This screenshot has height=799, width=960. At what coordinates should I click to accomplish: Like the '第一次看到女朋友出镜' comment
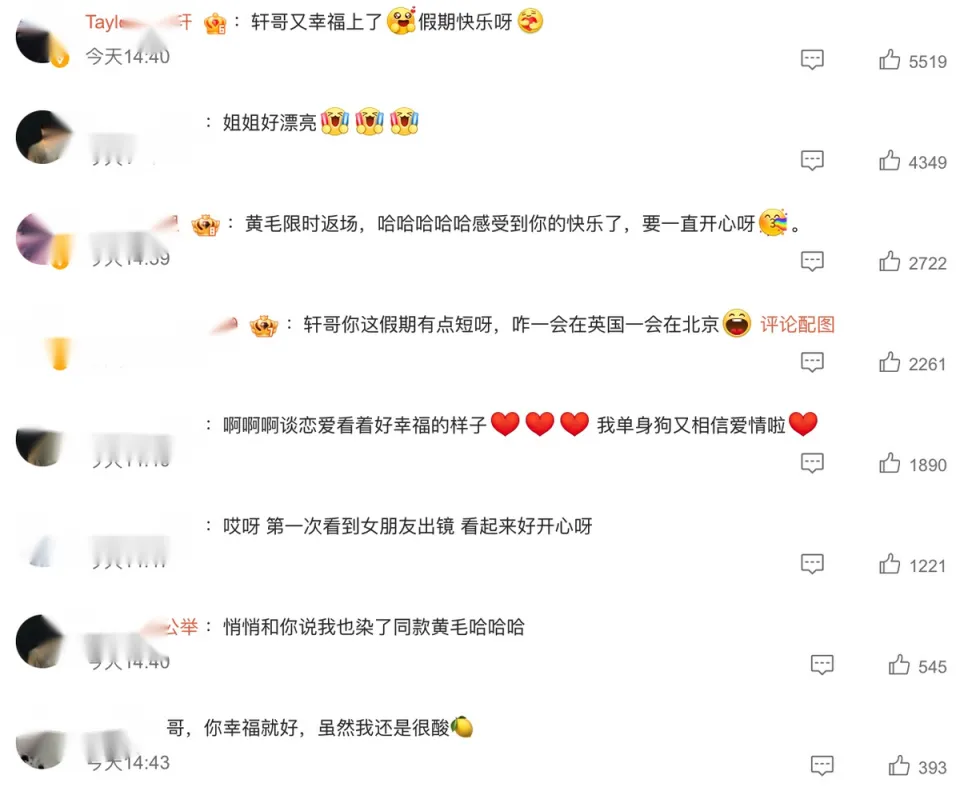[x=890, y=564]
